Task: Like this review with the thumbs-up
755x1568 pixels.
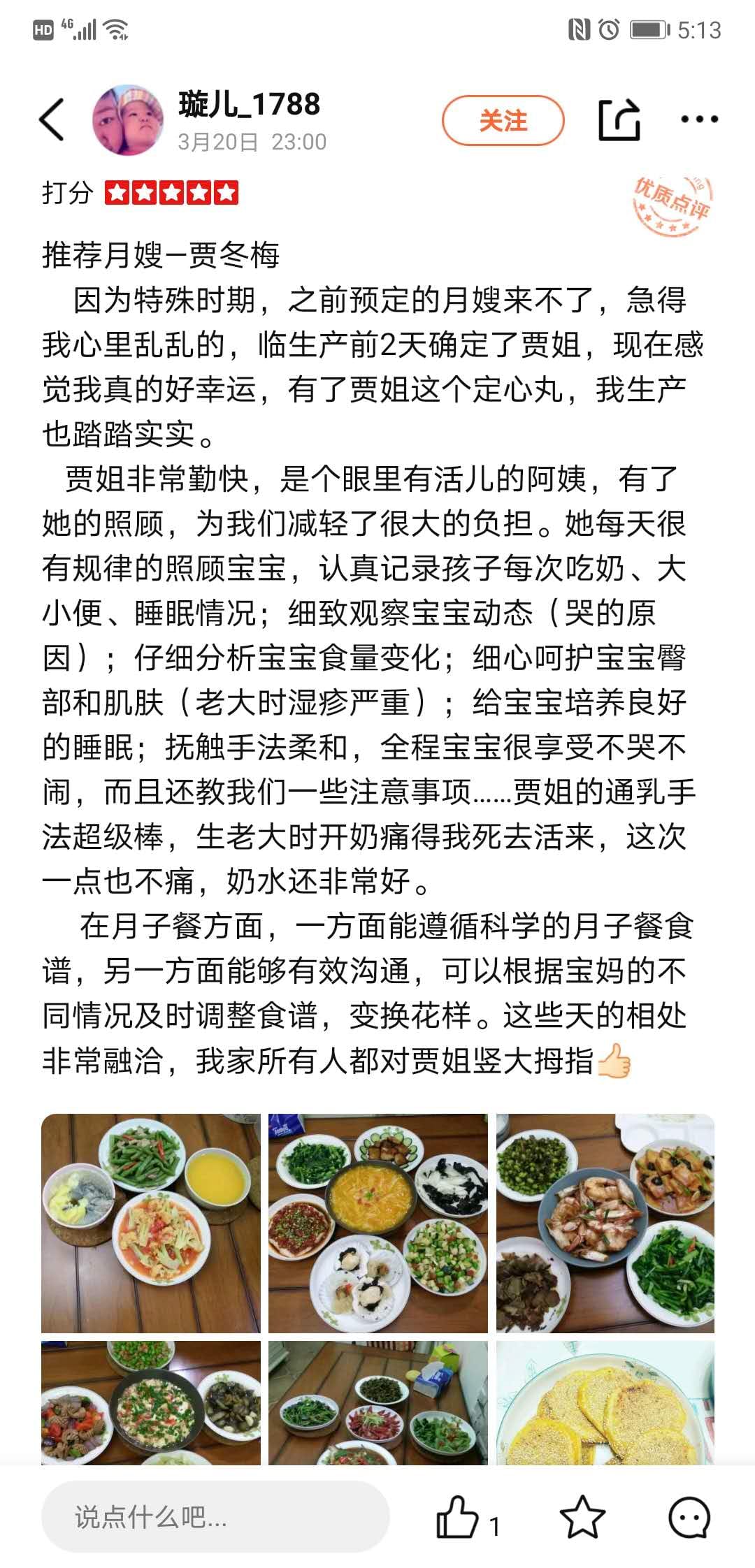Action: click(458, 1517)
